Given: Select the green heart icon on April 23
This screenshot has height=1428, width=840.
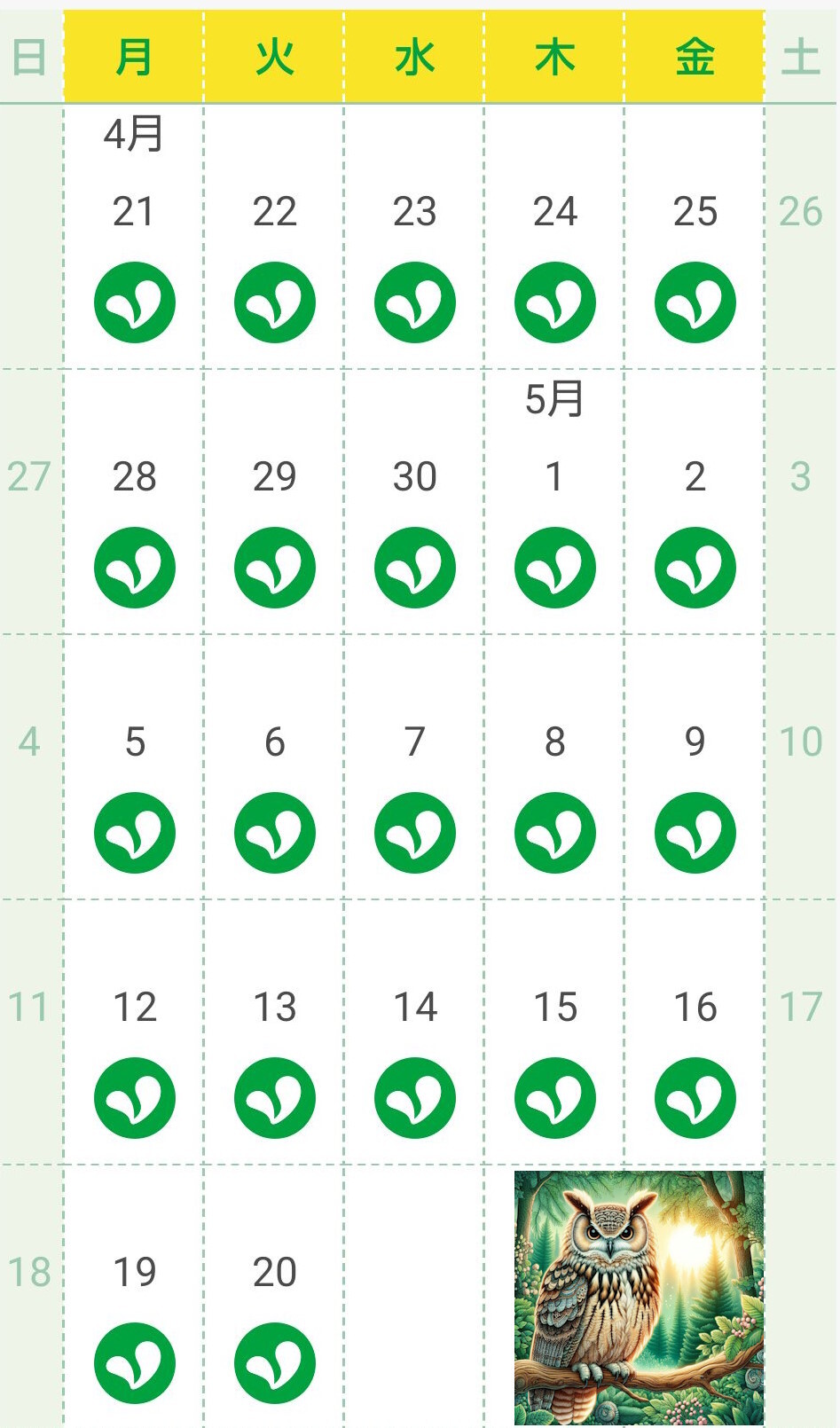Looking at the screenshot, I should point(415,302).
